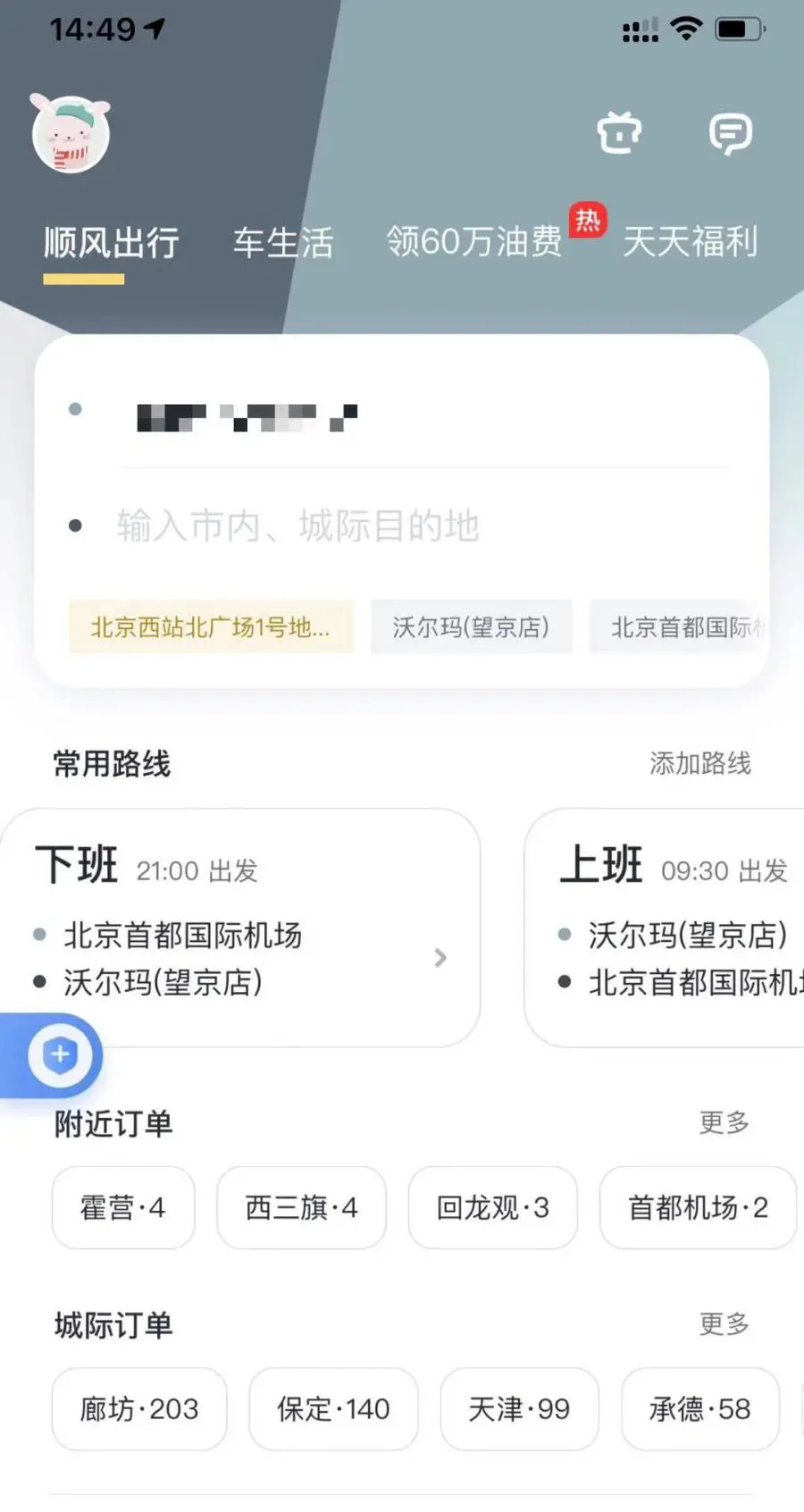Open the profile avatar
The width and height of the screenshot is (804, 1512).
pos(71,134)
